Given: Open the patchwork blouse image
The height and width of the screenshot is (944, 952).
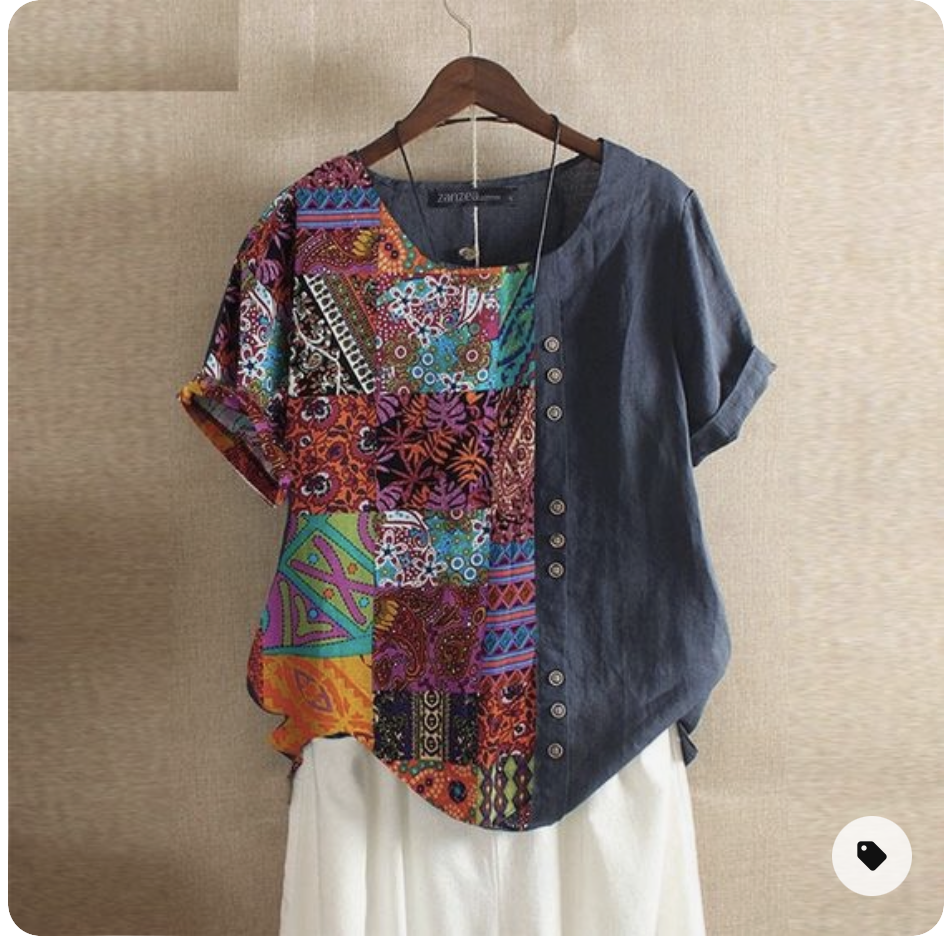Looking at the screenshot, I should (x=476, y=470).
